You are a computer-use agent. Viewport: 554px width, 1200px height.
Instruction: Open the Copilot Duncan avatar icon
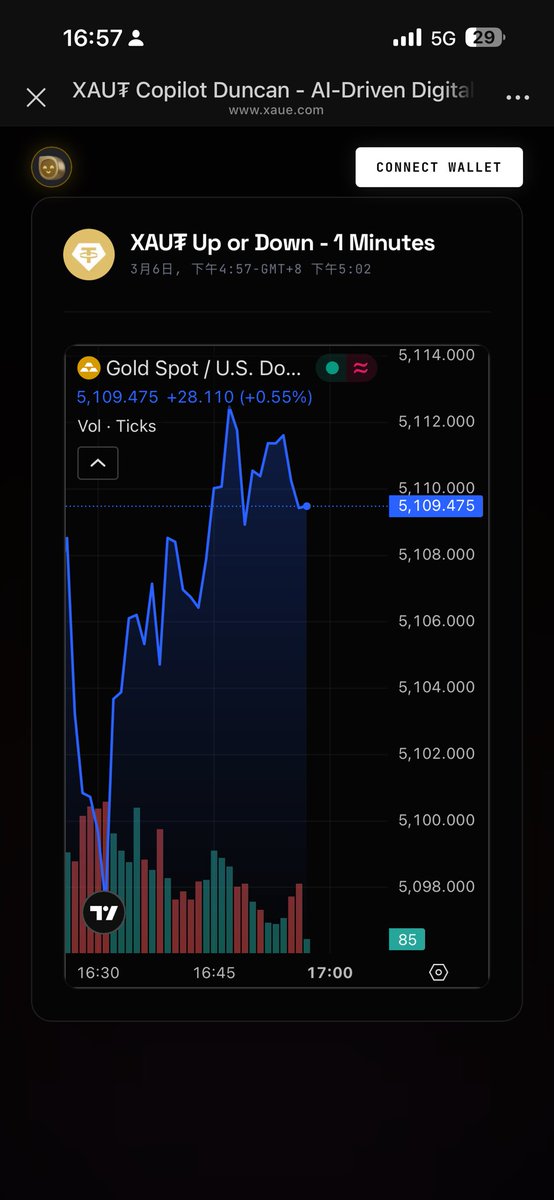pyautogui.click(x=49, y=167)
